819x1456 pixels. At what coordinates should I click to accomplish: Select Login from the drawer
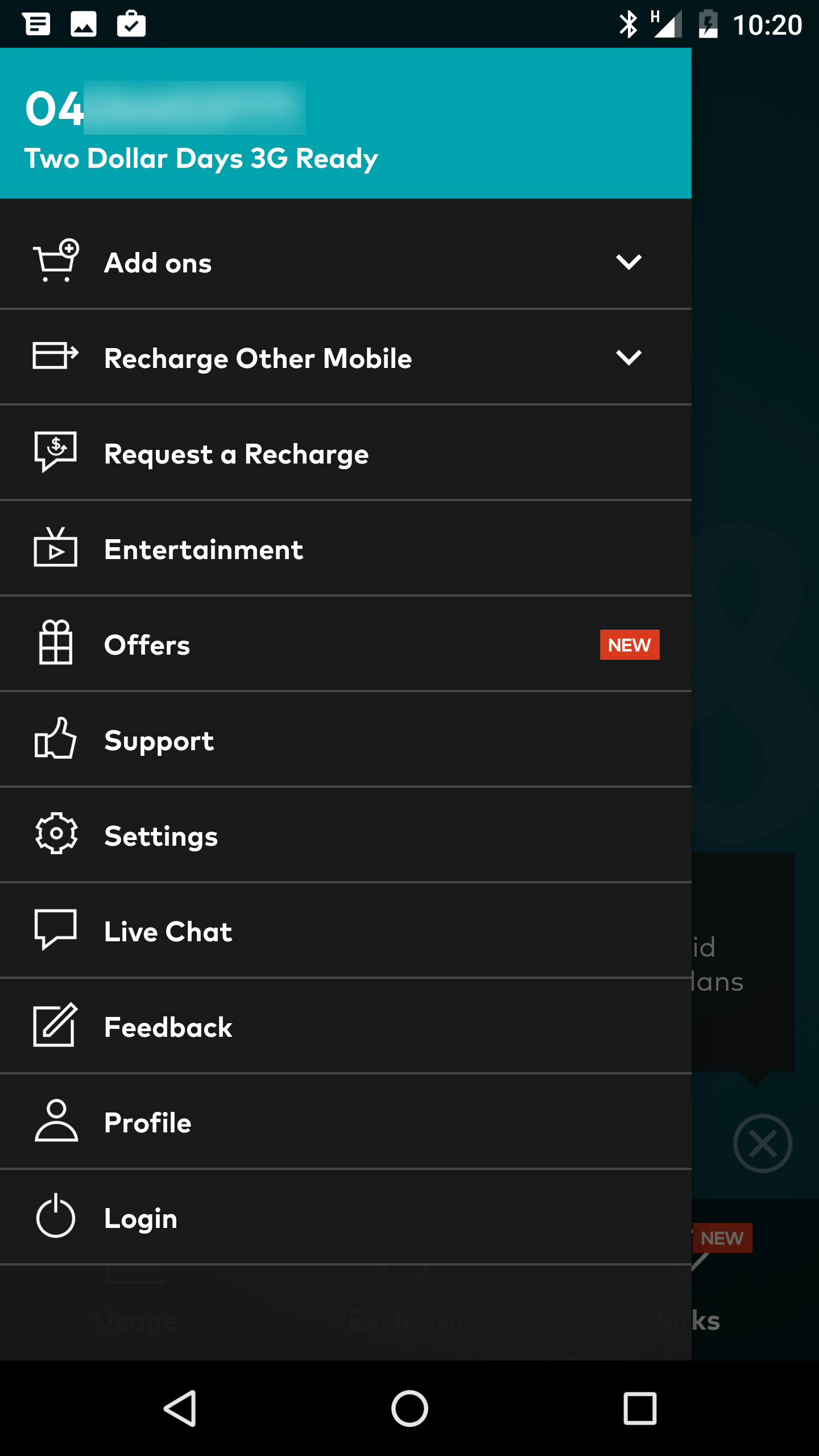(346, 1218)
